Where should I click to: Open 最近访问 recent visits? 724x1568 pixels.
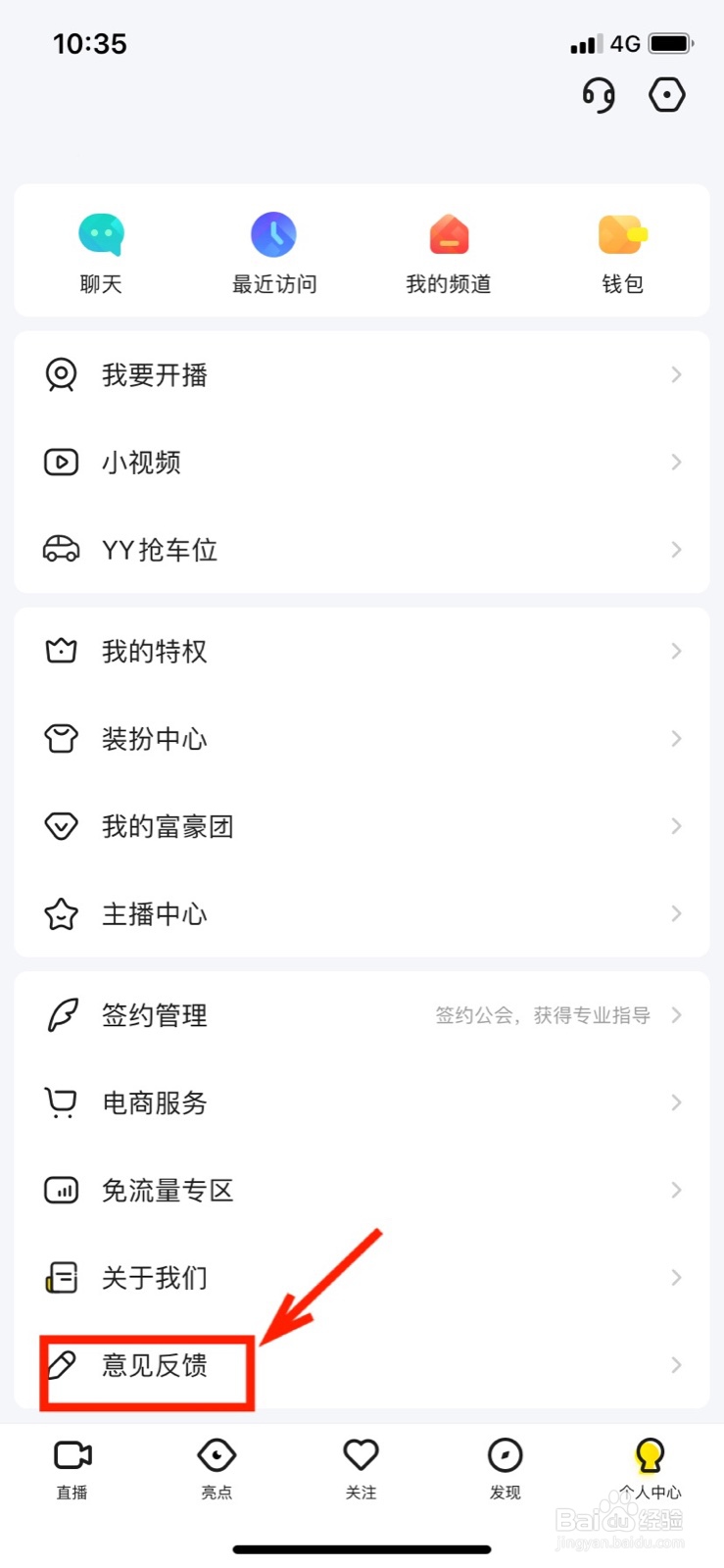click(274, 253)
